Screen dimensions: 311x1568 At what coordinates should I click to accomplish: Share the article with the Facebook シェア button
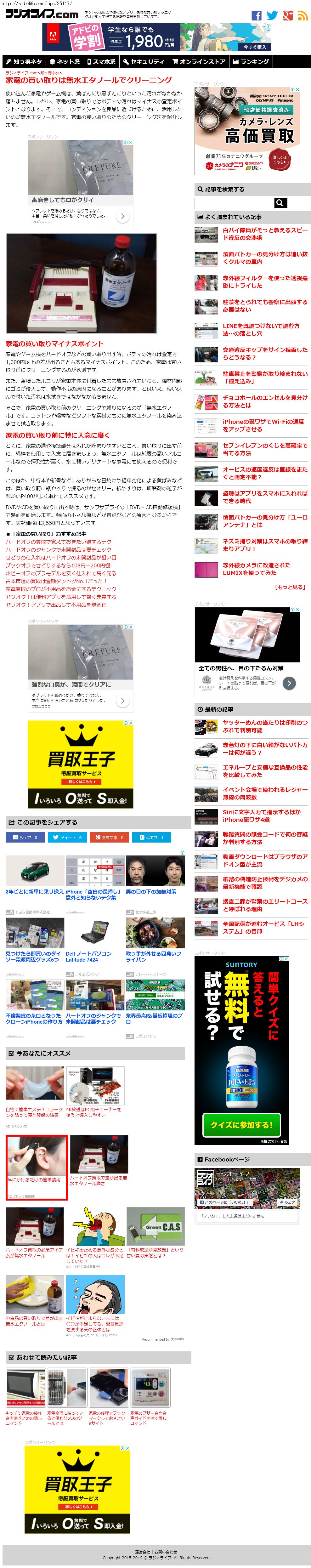click(x=24, y=837)
